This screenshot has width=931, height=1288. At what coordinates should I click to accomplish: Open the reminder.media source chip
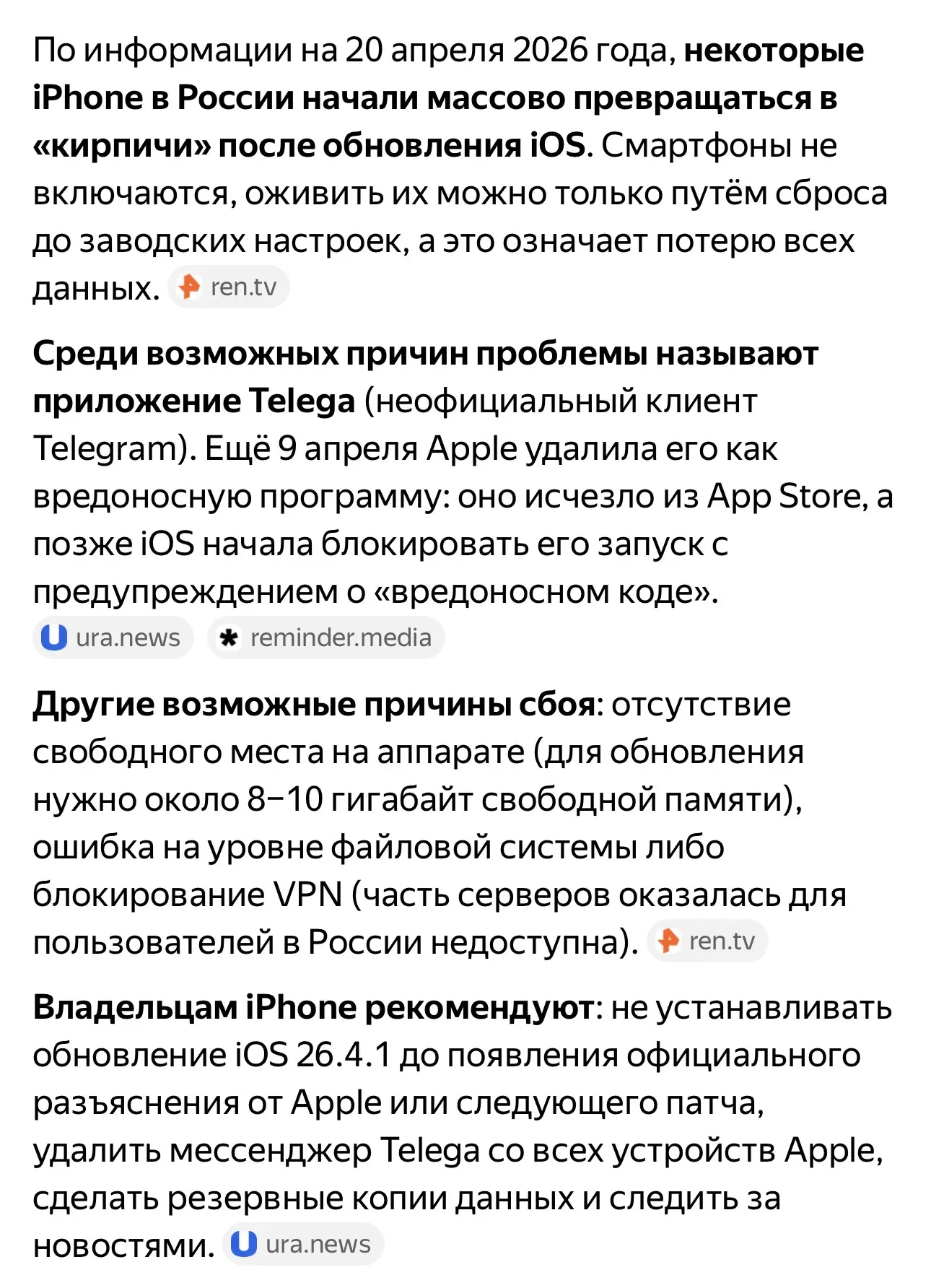[x=326, y=638]
